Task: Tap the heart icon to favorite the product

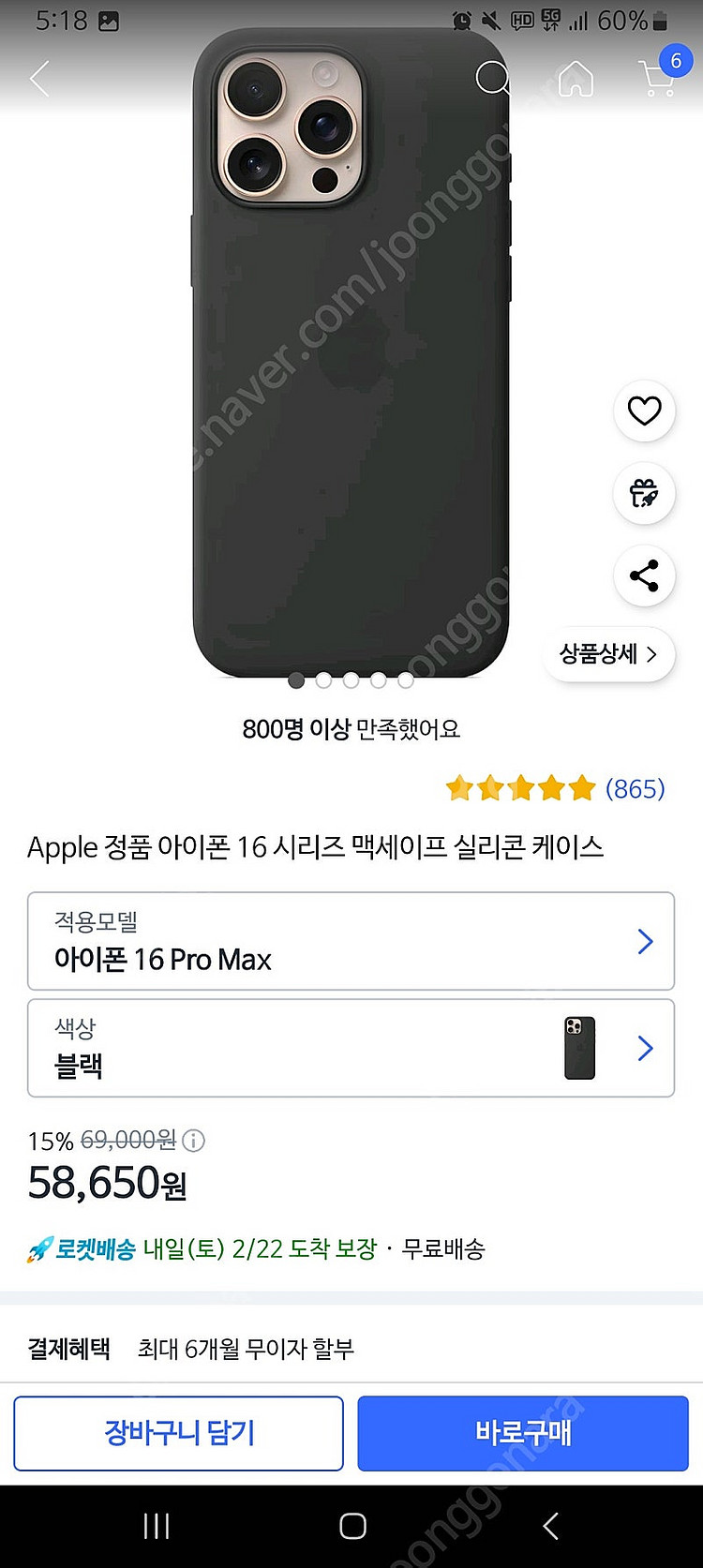Action: coord(643,411)
